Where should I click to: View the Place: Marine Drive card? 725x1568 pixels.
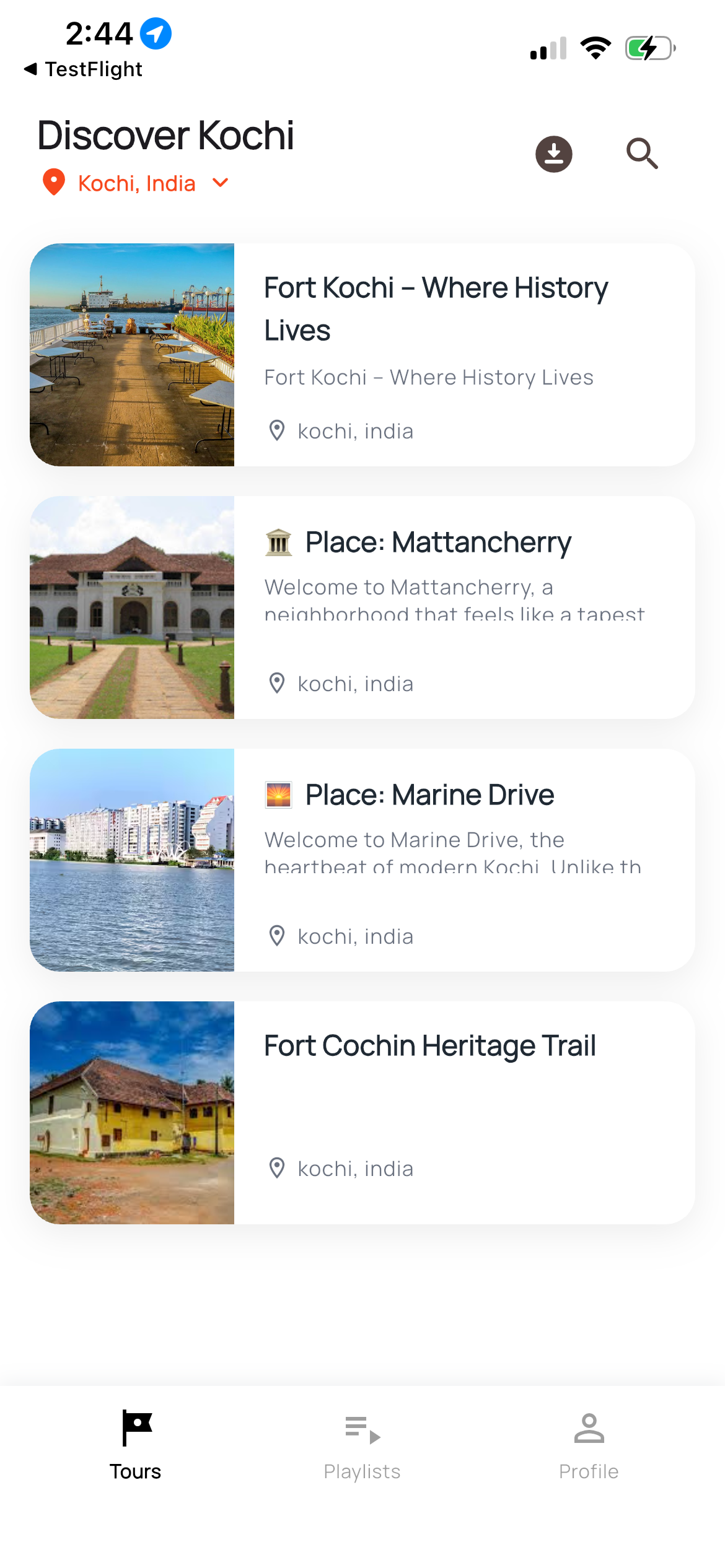[x=362, y=860]
